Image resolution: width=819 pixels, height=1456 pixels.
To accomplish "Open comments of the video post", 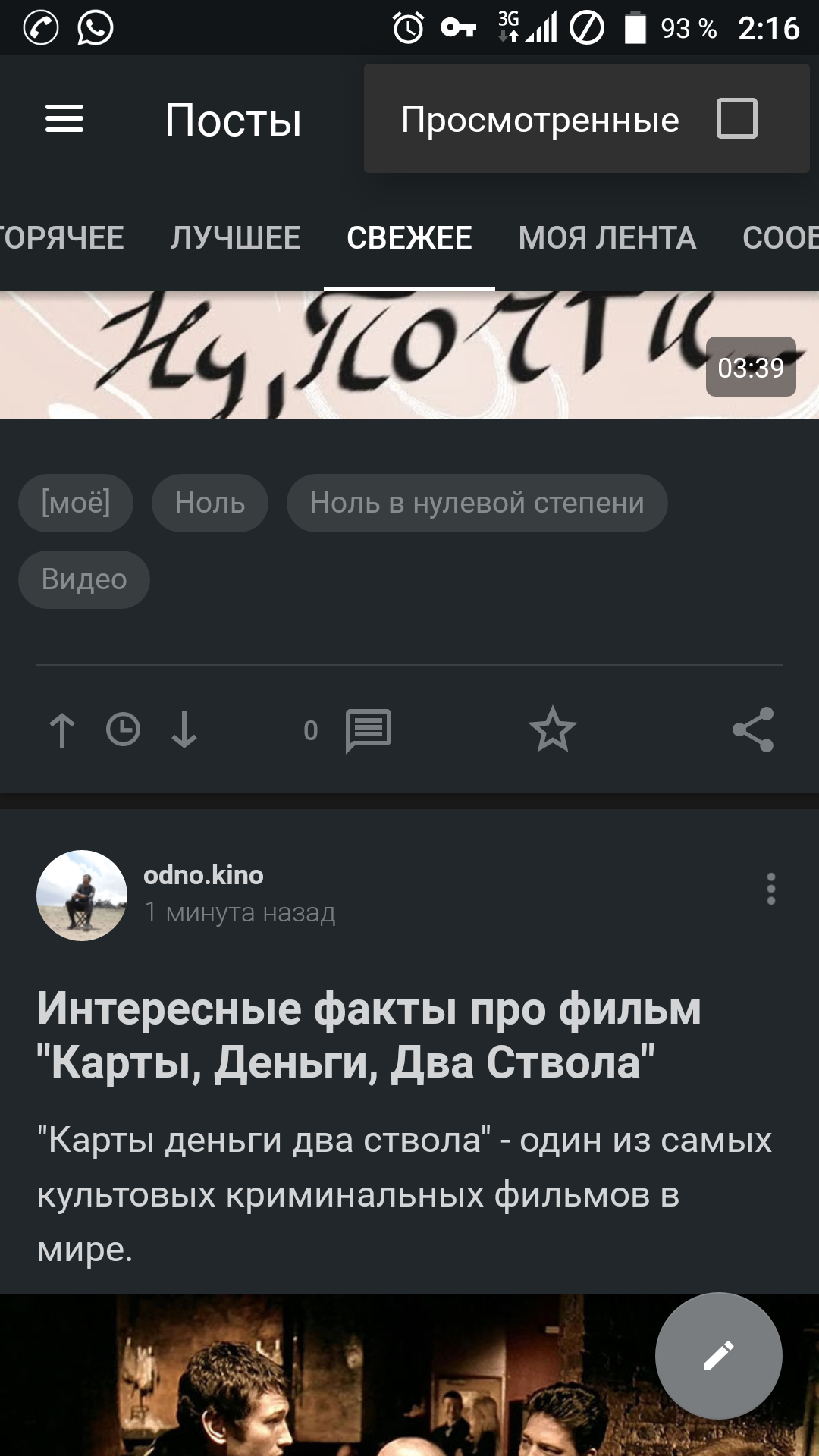I will point(369,730).
